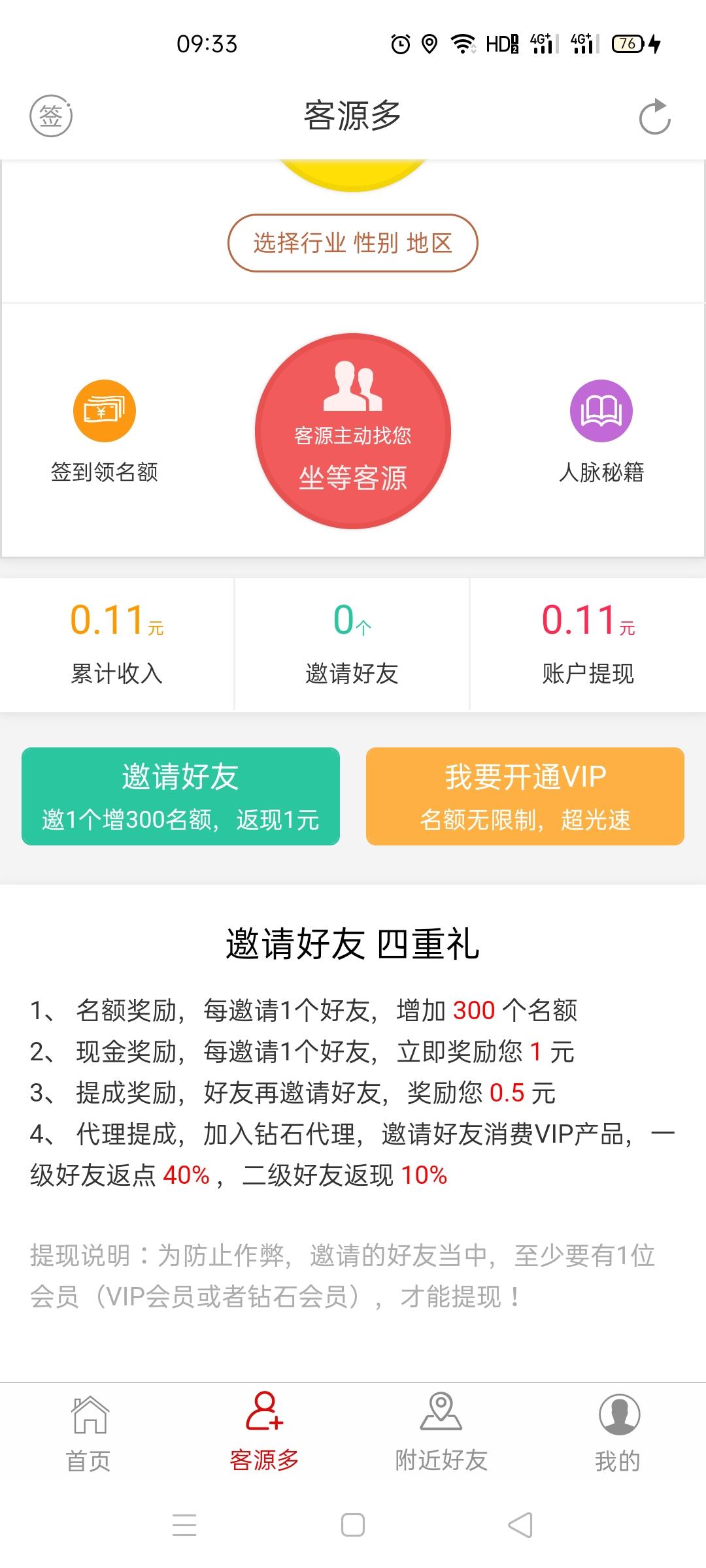Switch to the 附近好友 tab
The width and height of the screenshot is (706, 1568).
pos(441,1433)
